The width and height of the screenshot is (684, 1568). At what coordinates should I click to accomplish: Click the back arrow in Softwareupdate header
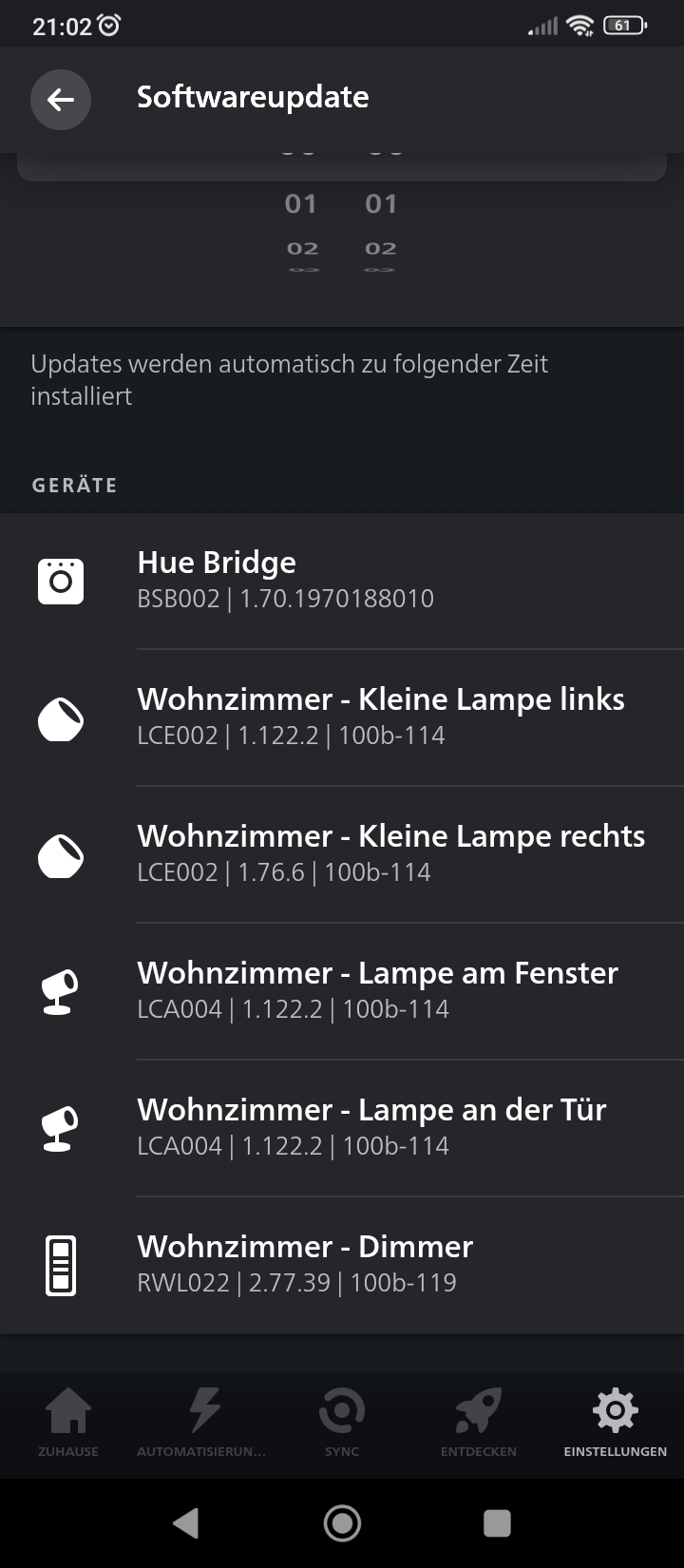(61, 99)
